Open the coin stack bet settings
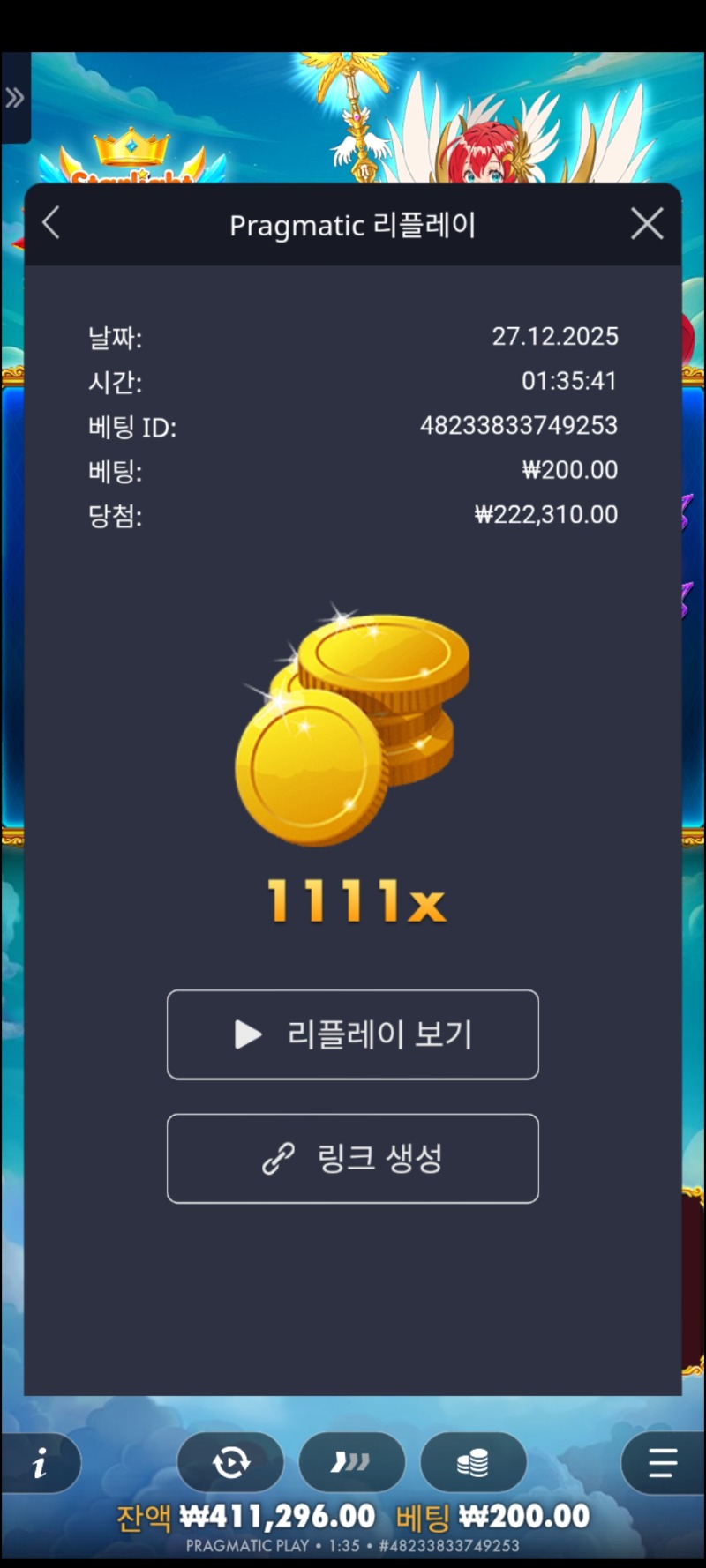 (473, 1463)
